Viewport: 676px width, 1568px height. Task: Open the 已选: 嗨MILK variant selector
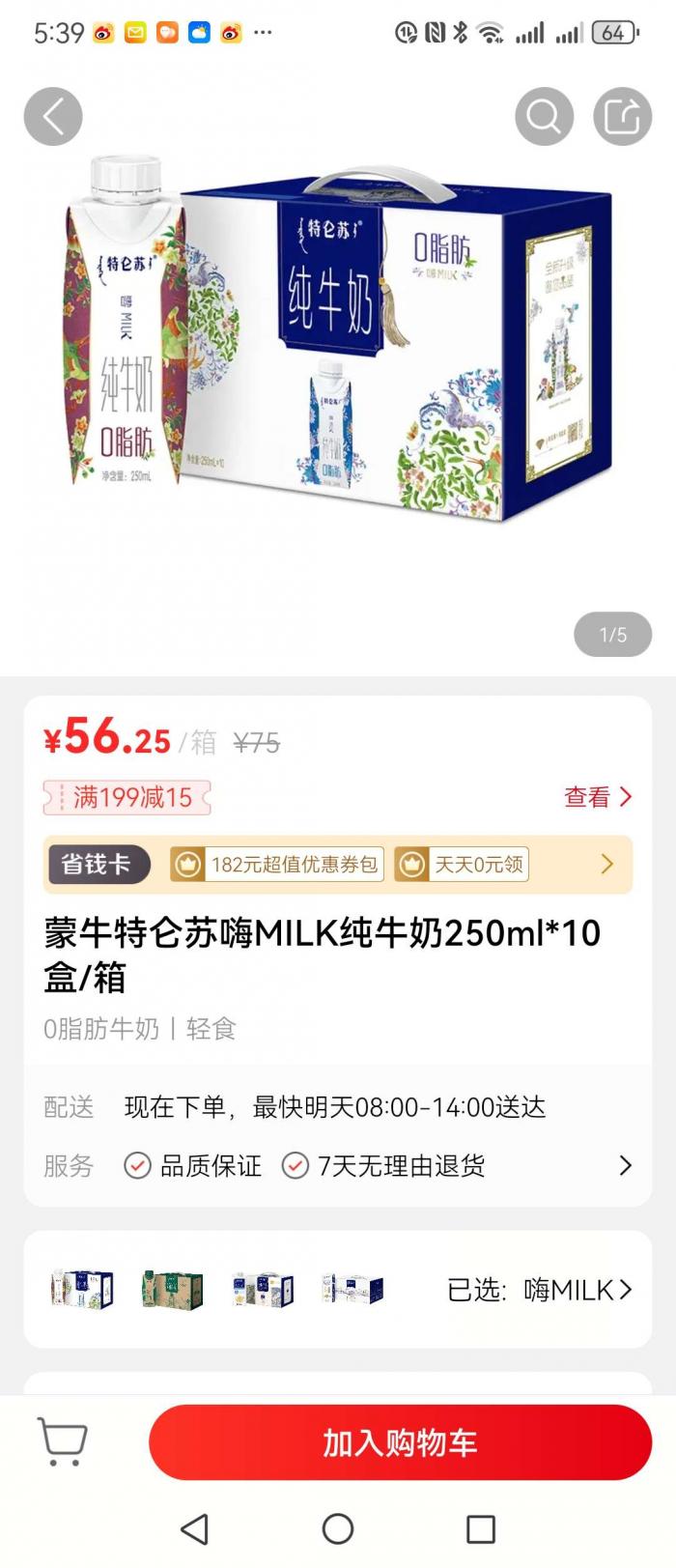coord(540,1290)
